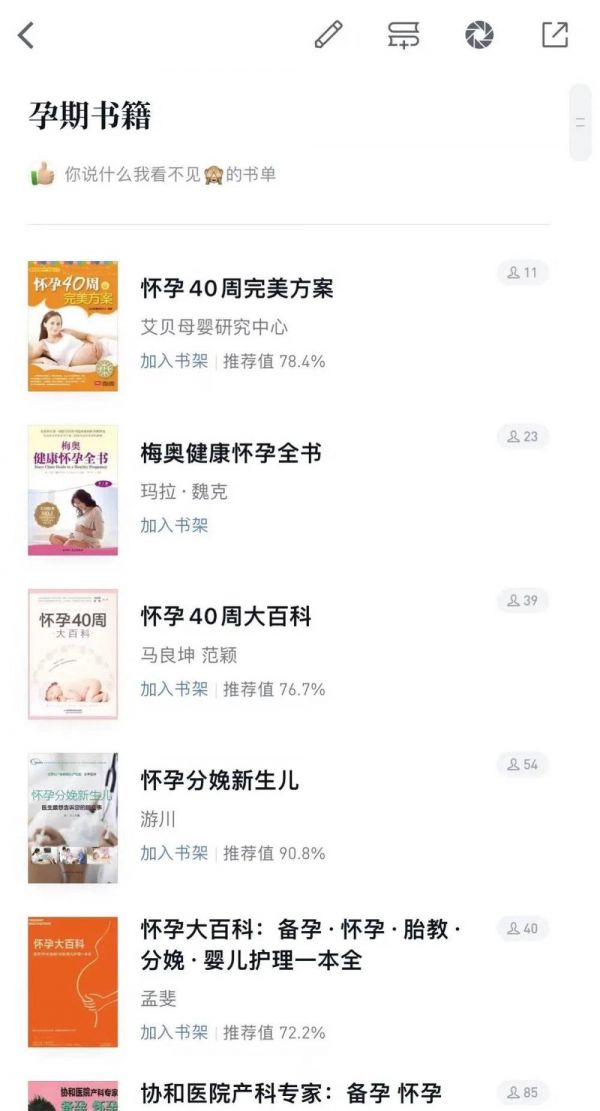Add 怀孕40周完美方案 to the bookshelf
600x1111 pixels.
click(x=174, y=361)
